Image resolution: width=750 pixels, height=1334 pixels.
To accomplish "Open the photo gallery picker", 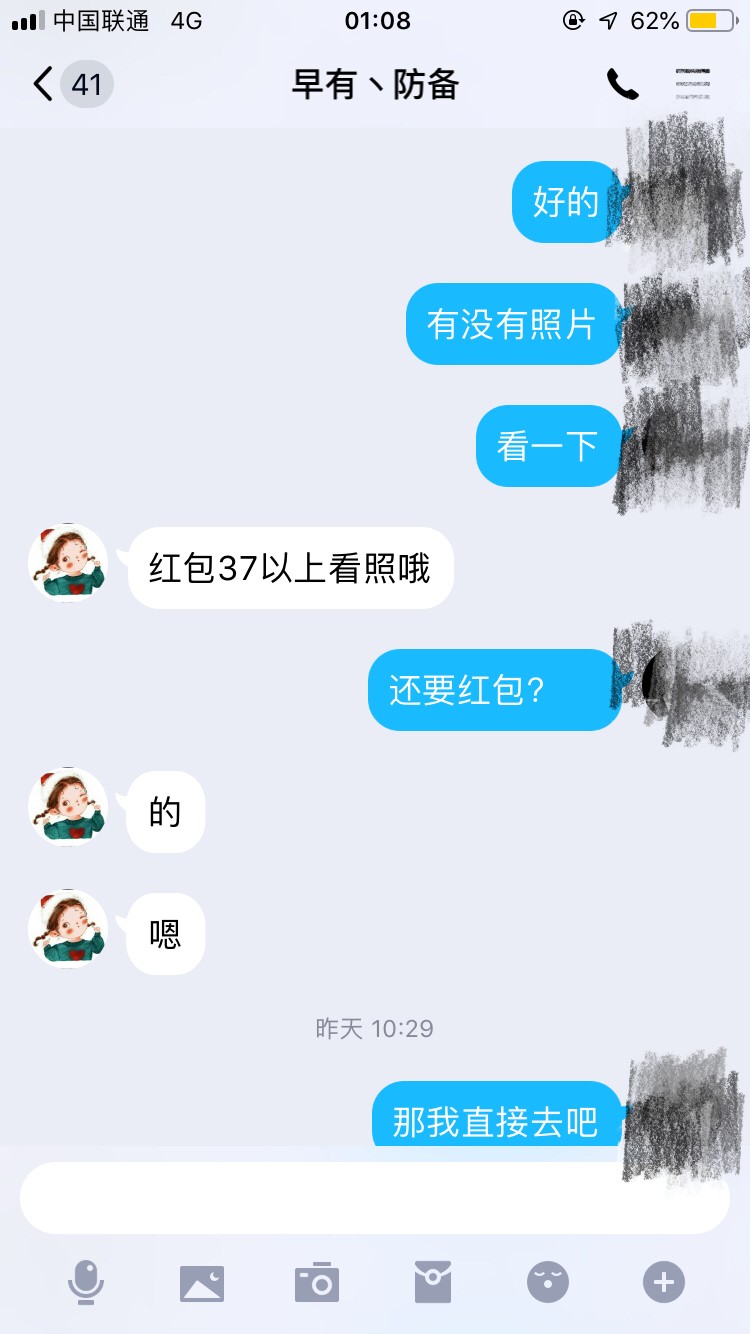I will click(x=202, y=1282).
